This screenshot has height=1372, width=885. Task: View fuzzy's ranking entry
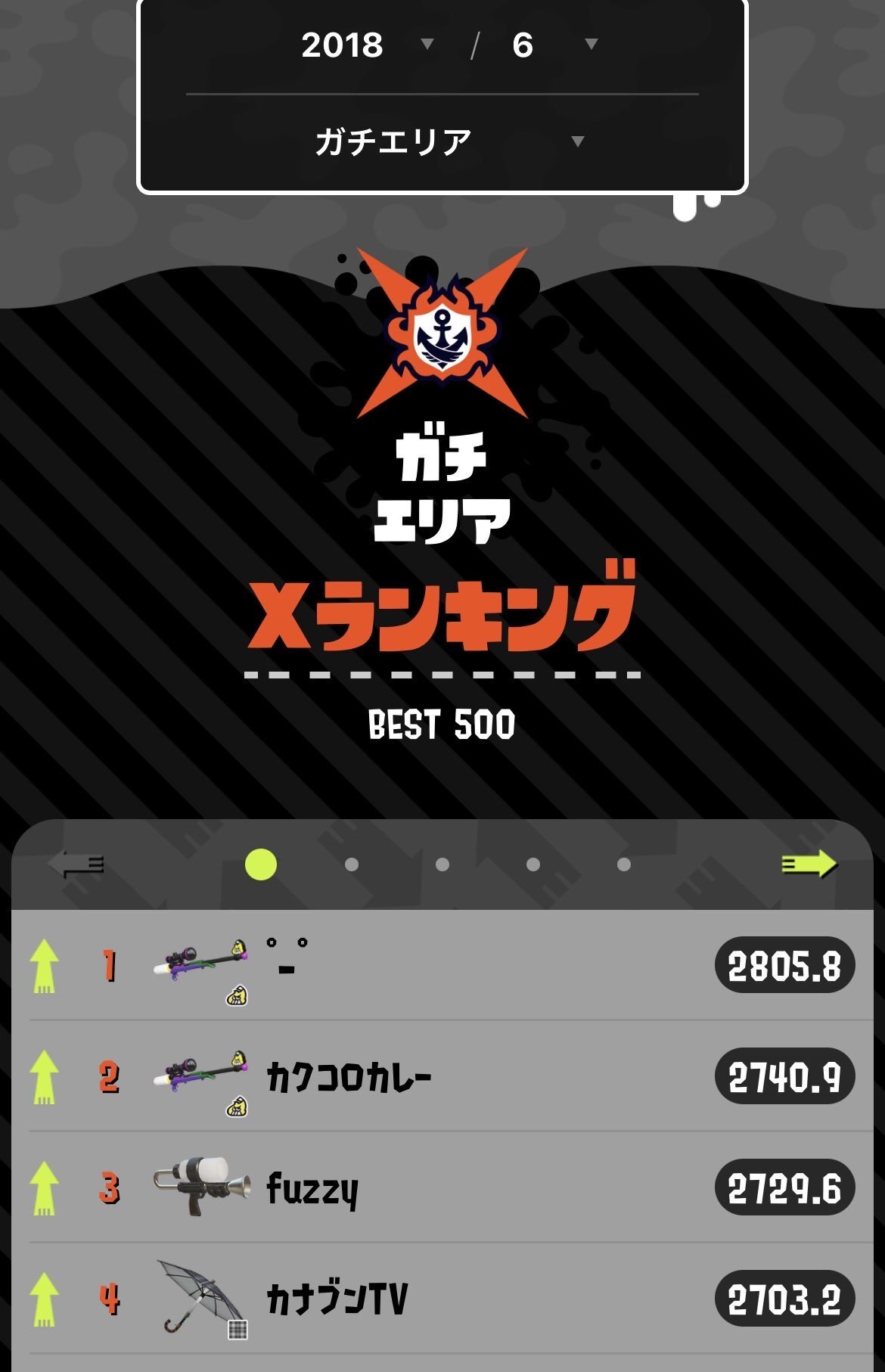(x=442, y=1188)
